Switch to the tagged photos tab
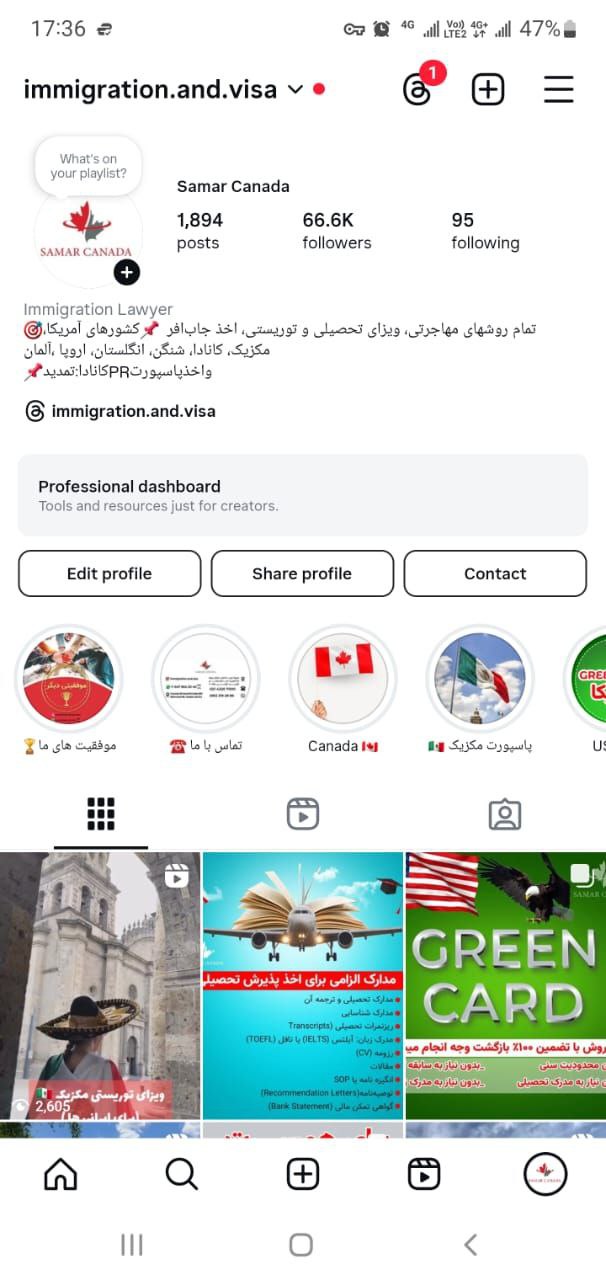 505,814
